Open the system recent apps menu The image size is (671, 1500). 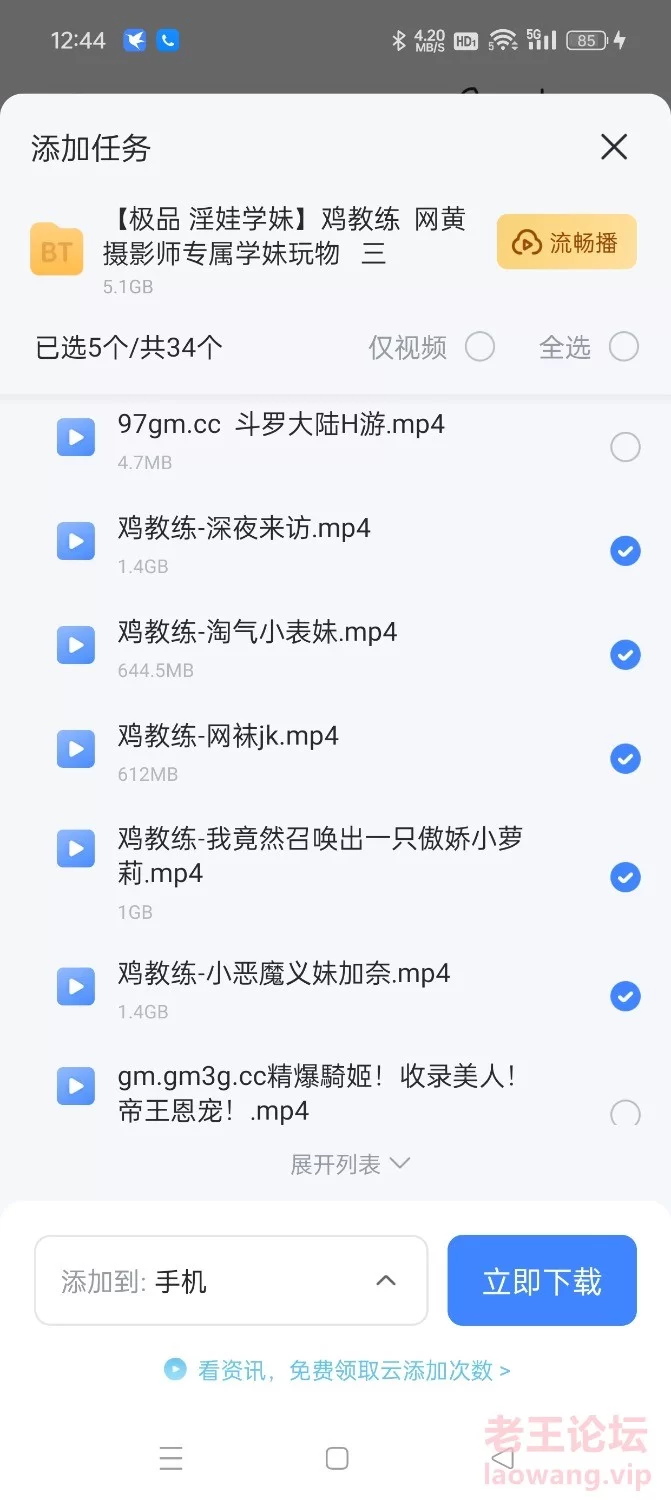(x=171, y=1459)
